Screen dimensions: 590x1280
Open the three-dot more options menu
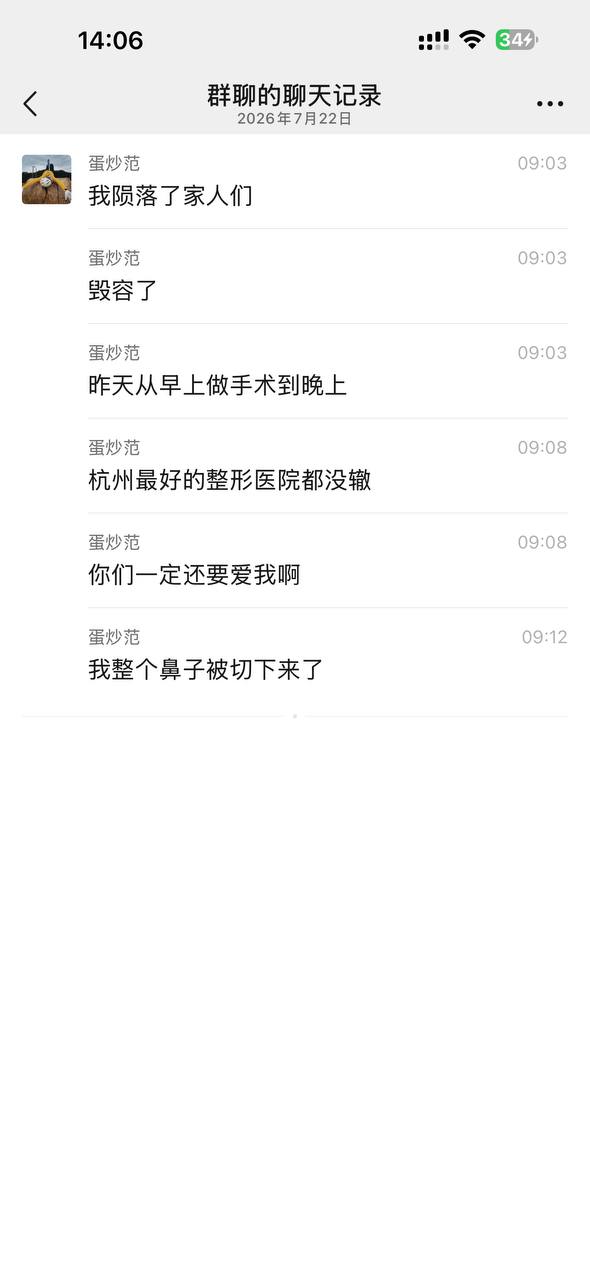coord(550,103)
